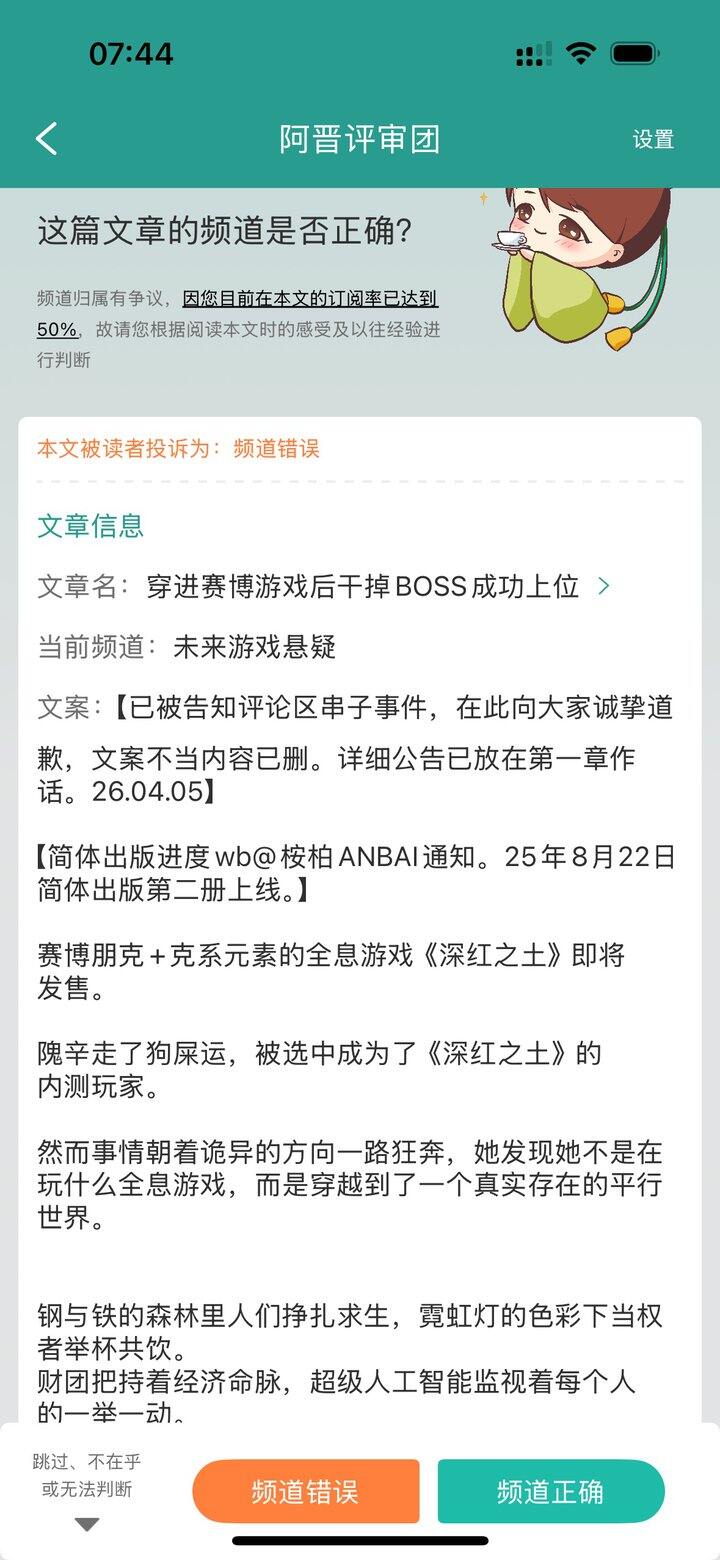Open the underlined 订阅率已达到50% link
Image resolution: width=720 pixels, height=1560 pixels.
click(310, 299)
